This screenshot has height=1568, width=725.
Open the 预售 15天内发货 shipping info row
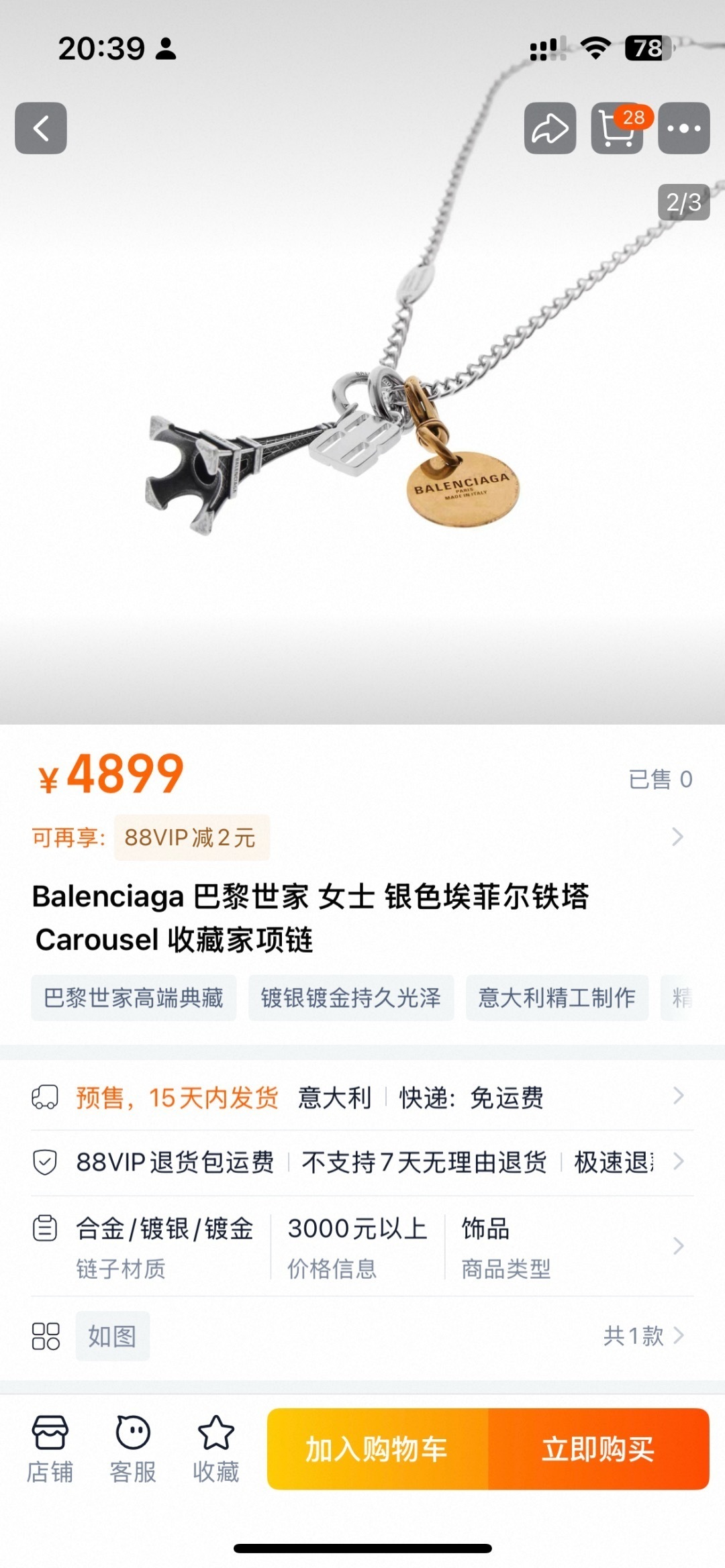[362, 1098]
